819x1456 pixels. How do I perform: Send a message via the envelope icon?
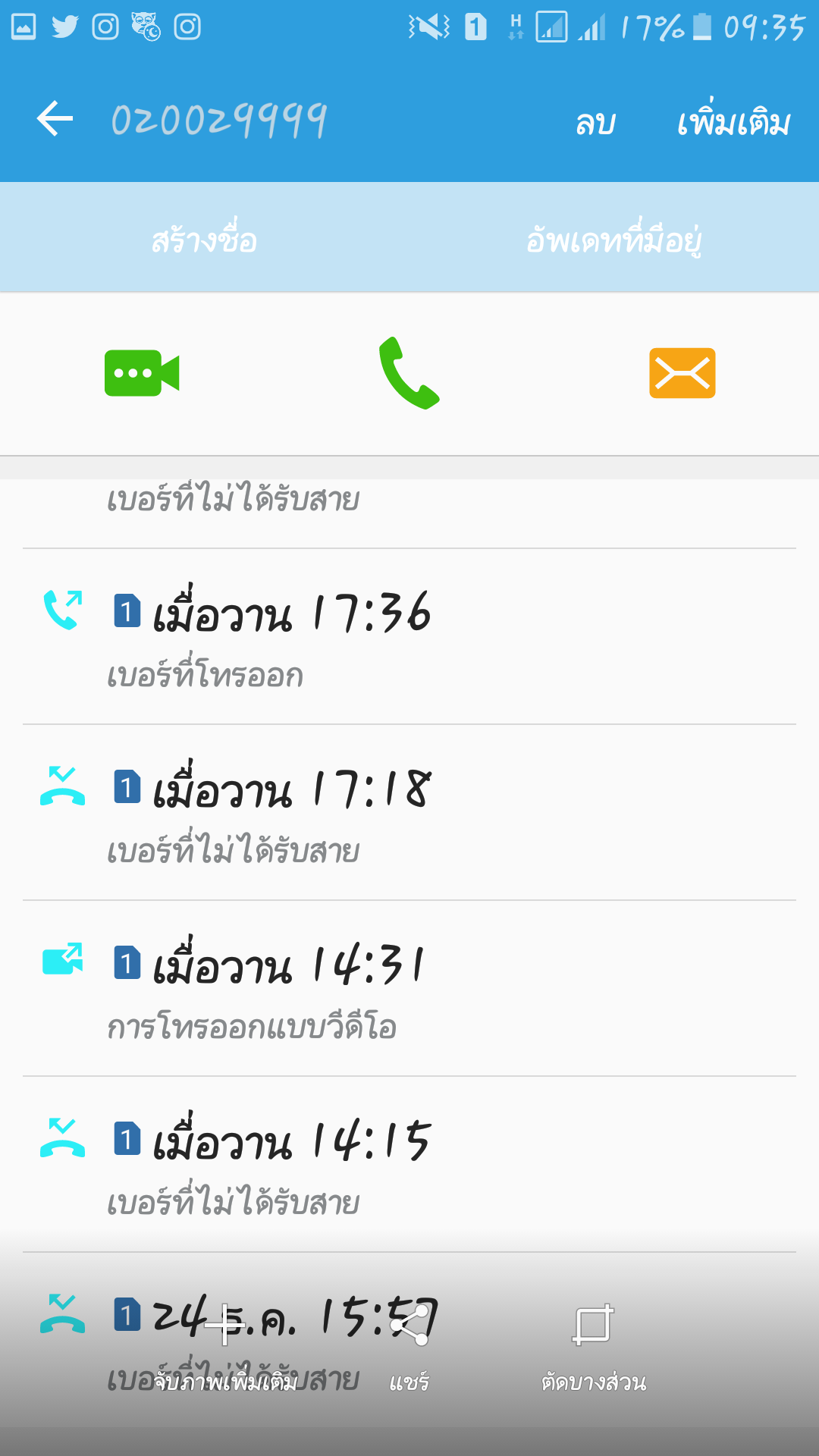(682, 373)
